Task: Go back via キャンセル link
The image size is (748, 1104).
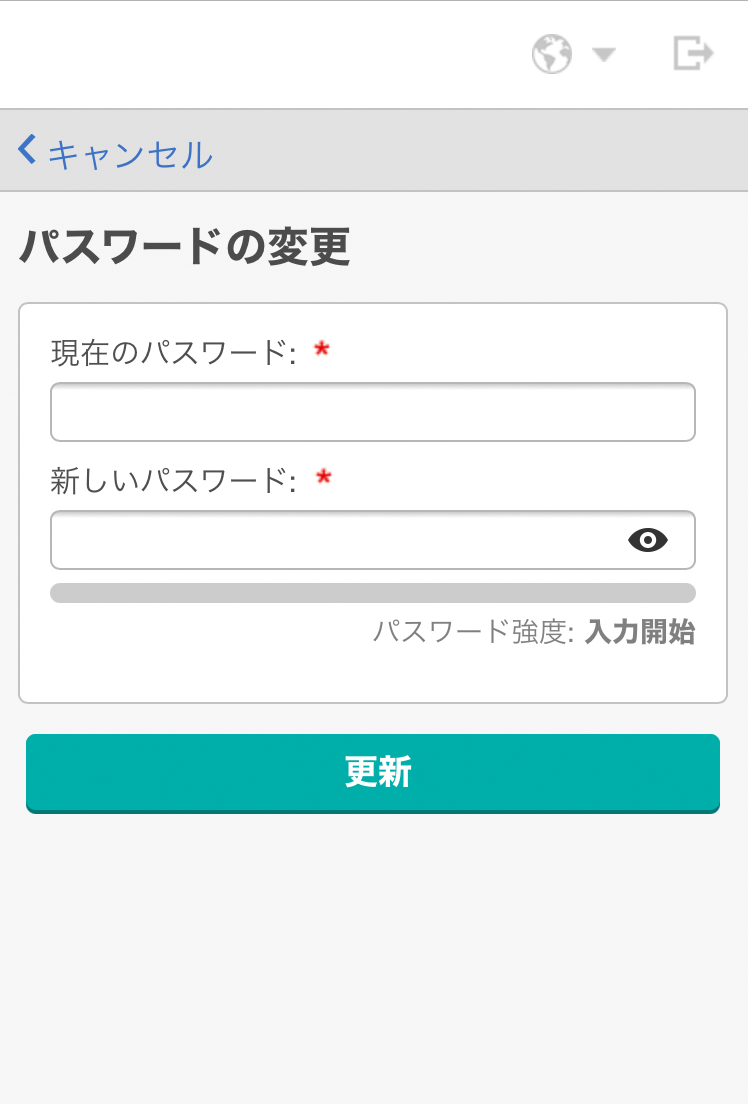Action: click(x=116, y=153)
